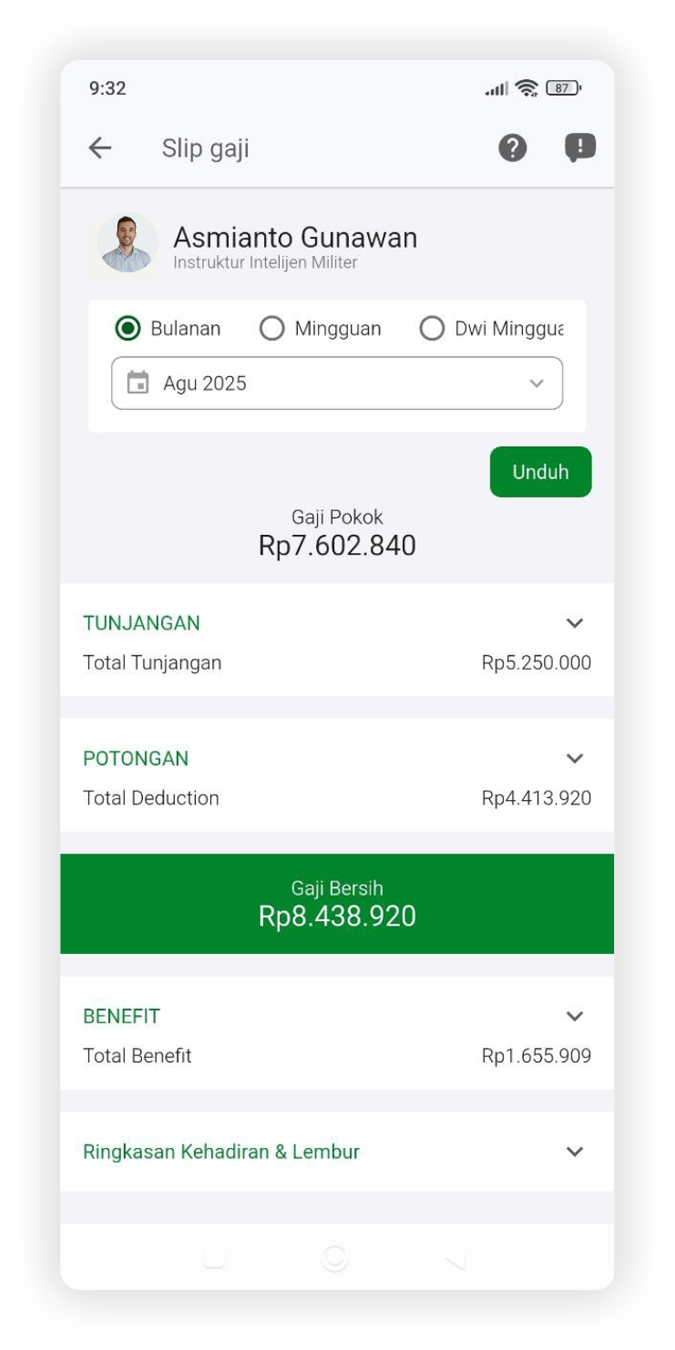The width and height of the screenshot is (675, 1350).
Task: Download the payslip with Unduh
Action: (x=540, y=472)
